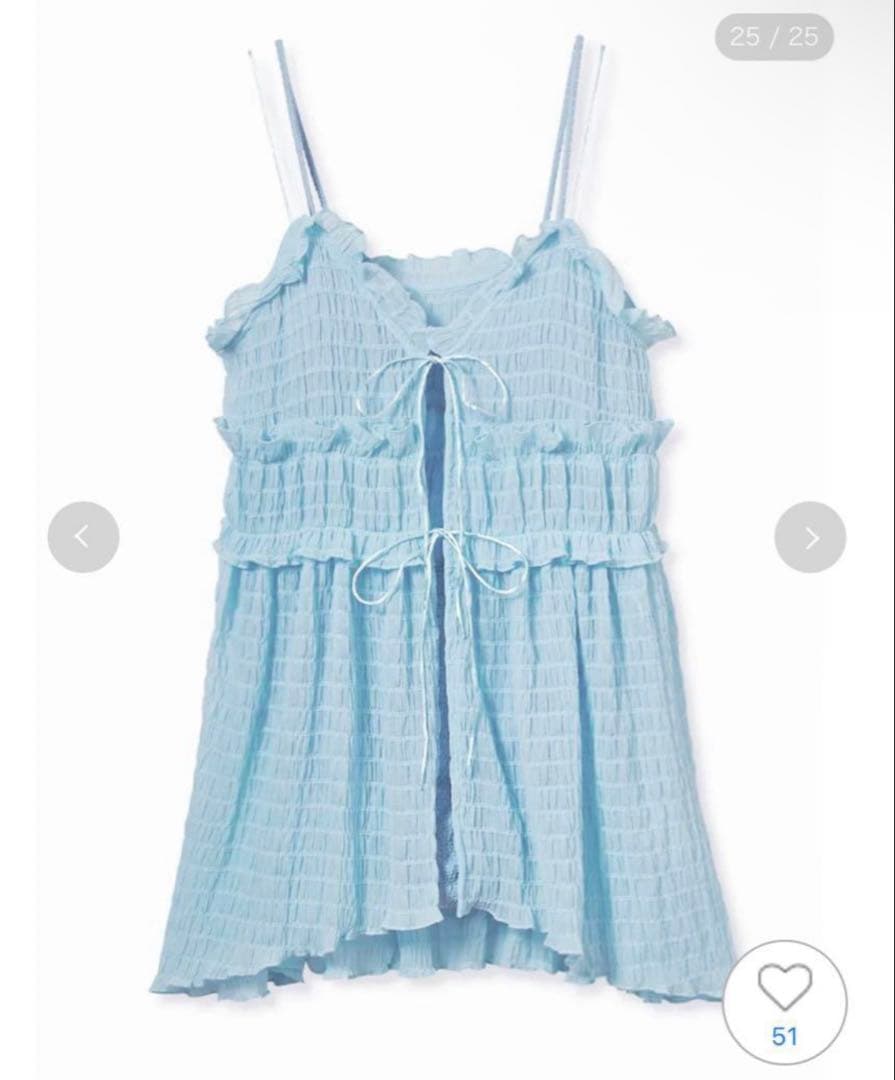Advance to the next product photo
Viewport: 895px width, 1080px height.
(x=810, y=537)
